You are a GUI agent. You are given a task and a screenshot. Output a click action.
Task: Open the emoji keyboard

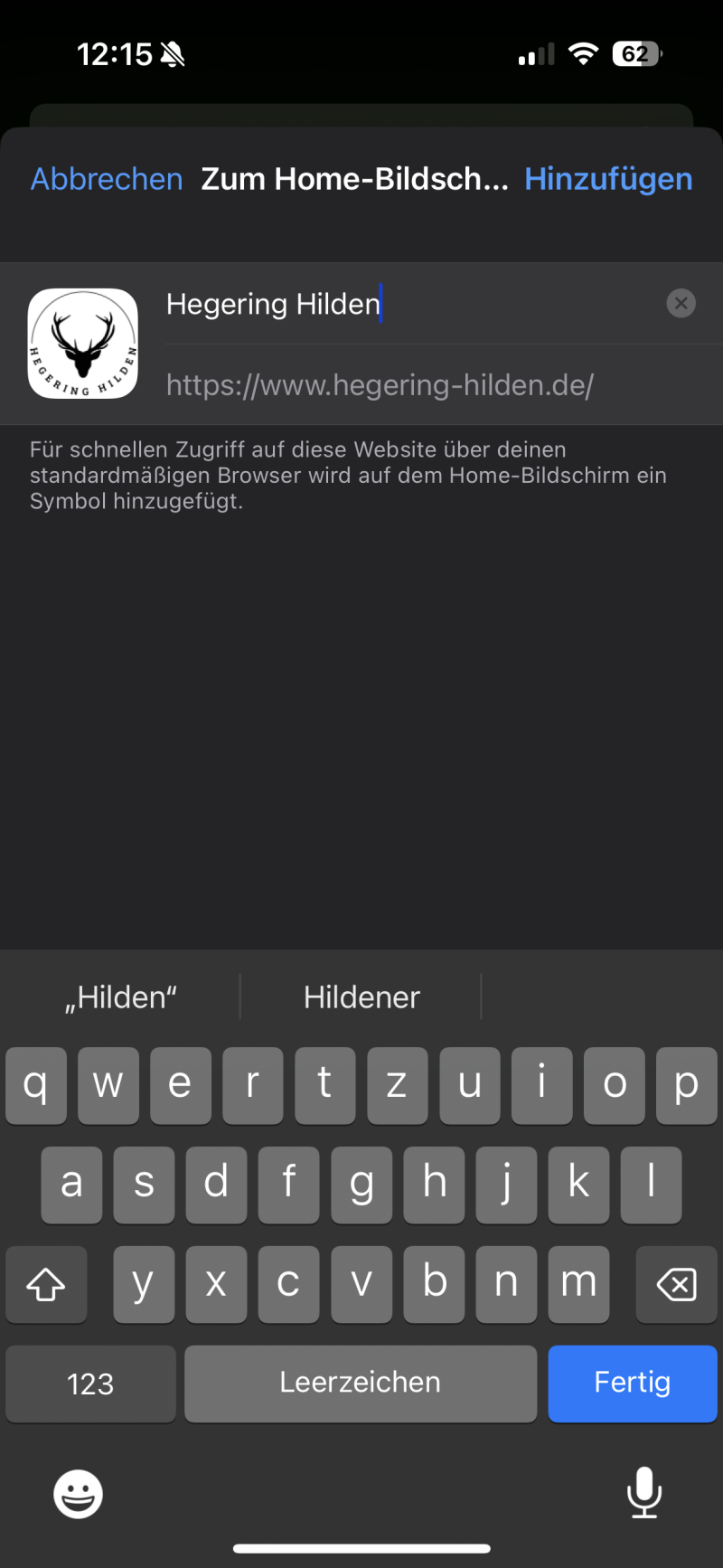click(x=78, y=1494)
